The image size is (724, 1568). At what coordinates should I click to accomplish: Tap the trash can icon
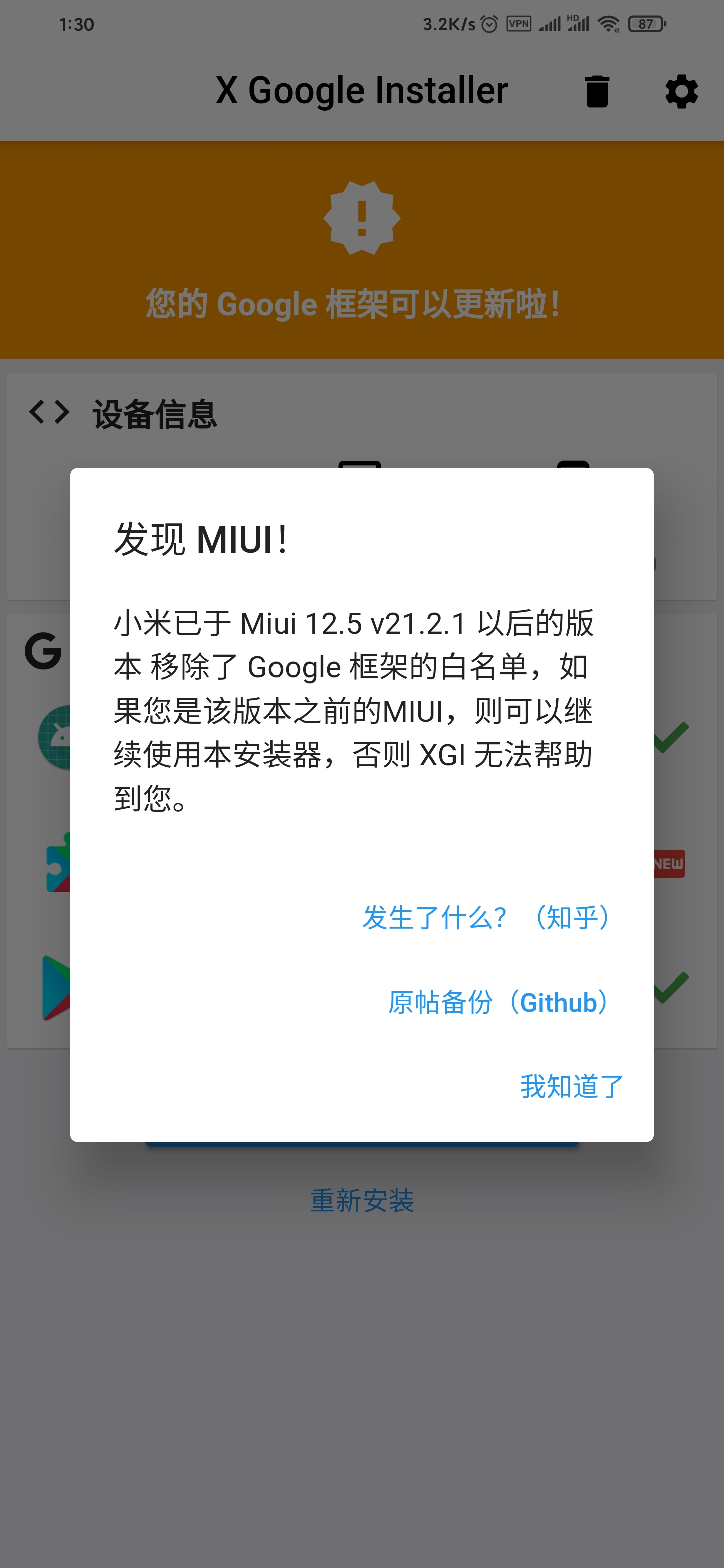pos(597,91)
